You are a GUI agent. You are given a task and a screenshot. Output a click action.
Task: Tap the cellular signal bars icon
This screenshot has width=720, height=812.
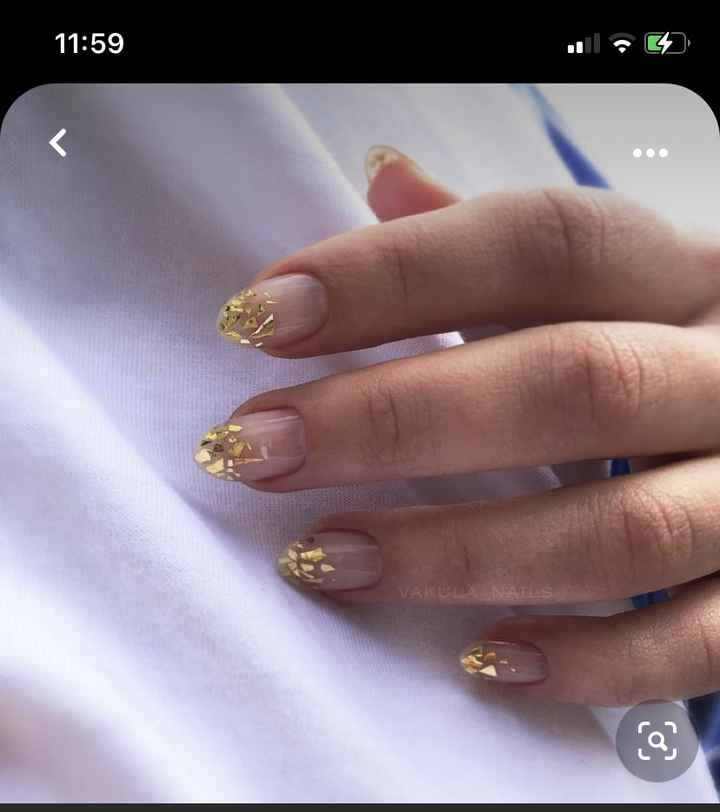click(584, 43)
